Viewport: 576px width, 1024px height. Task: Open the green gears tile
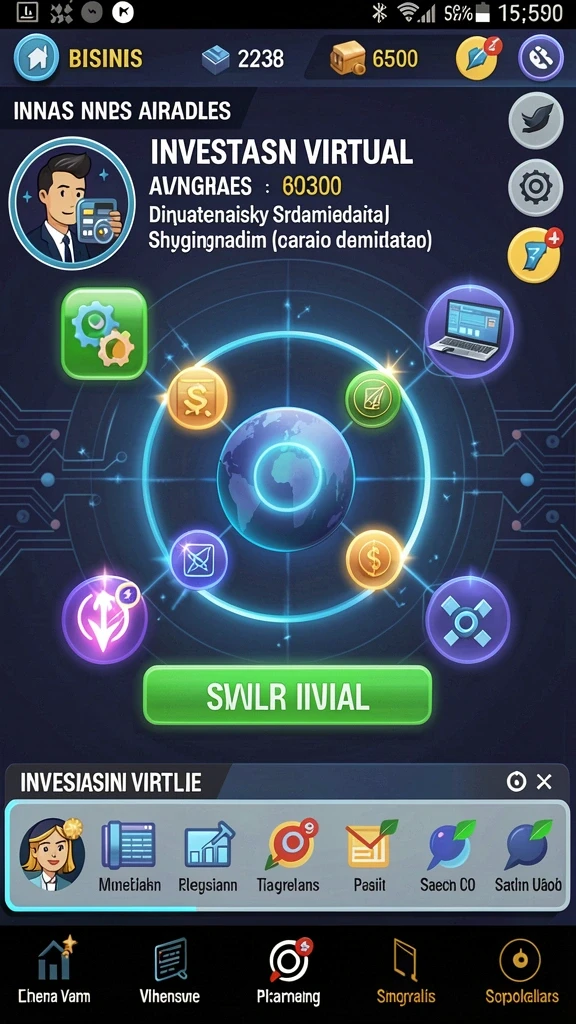coord(104,333)
